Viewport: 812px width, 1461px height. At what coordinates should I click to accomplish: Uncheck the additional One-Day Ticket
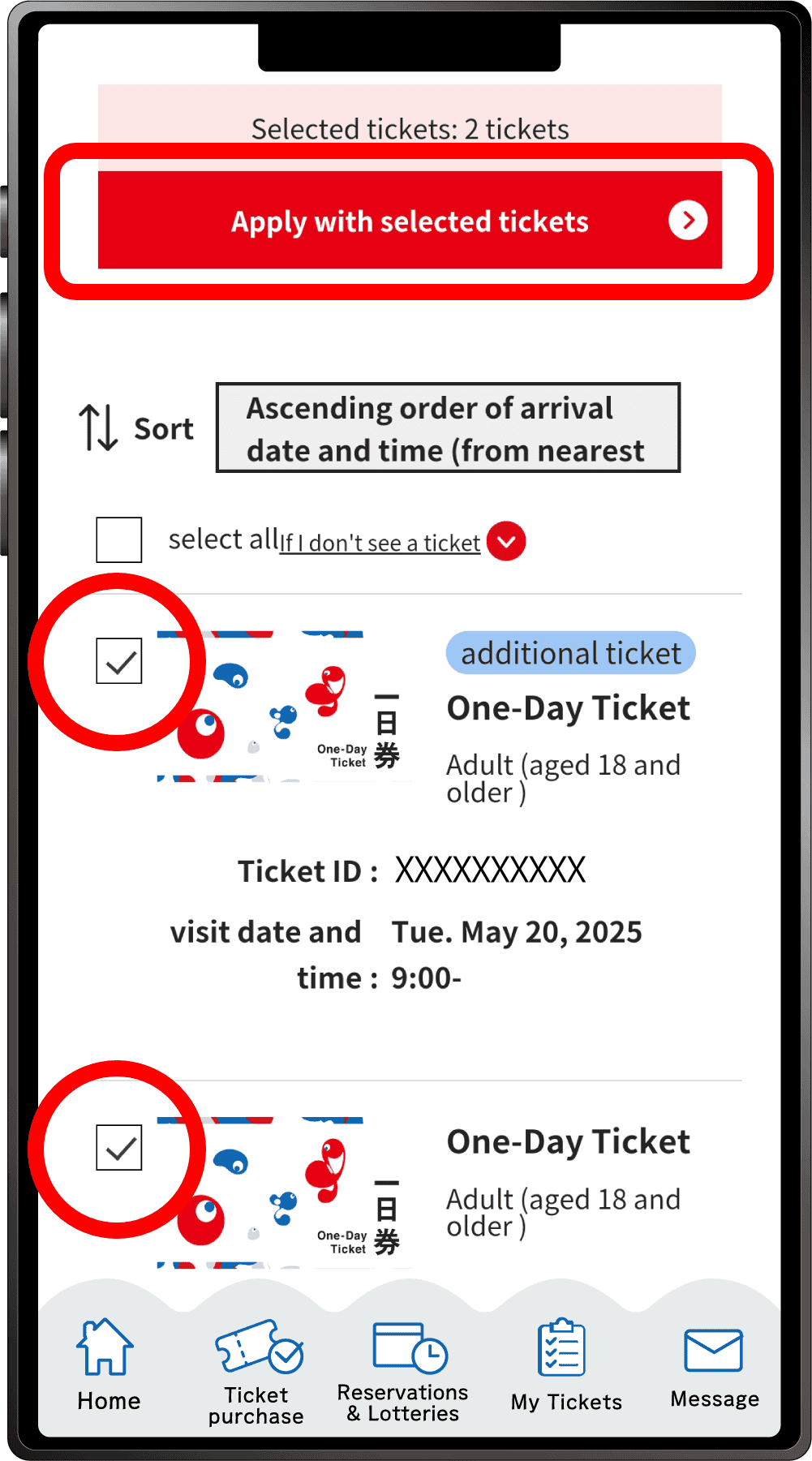119,660
